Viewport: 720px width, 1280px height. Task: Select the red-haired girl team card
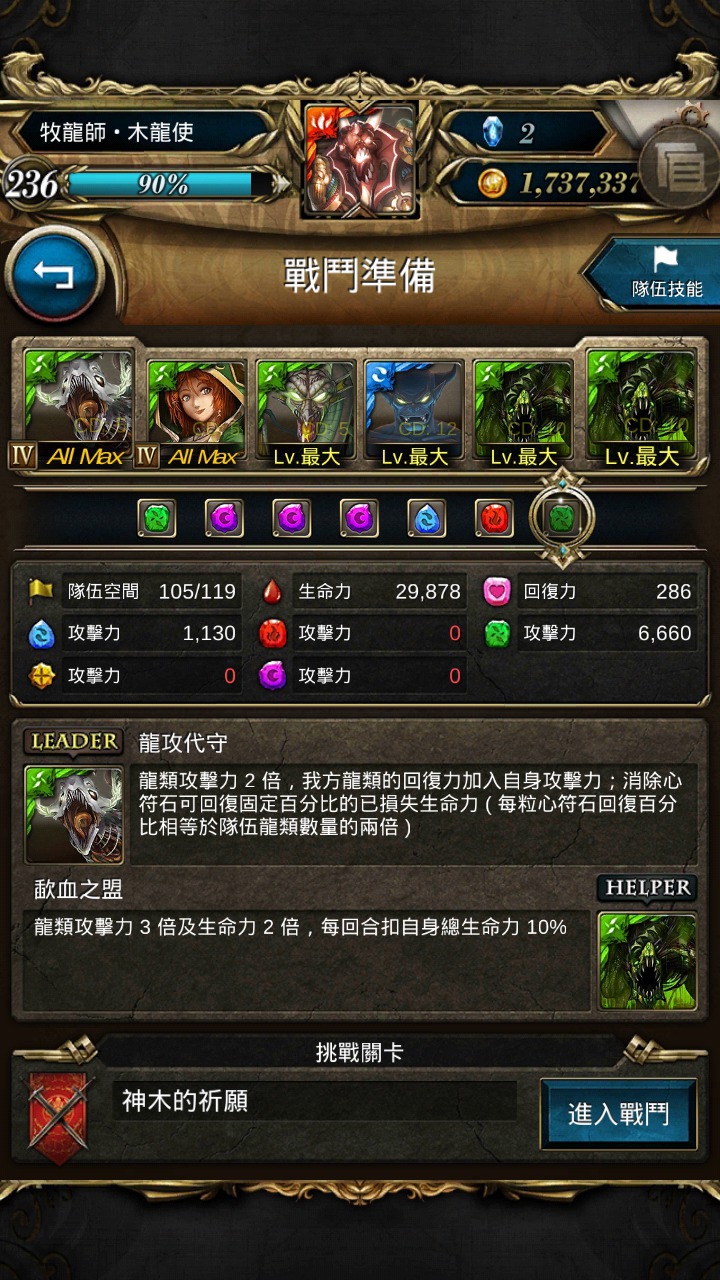[196, 414]
